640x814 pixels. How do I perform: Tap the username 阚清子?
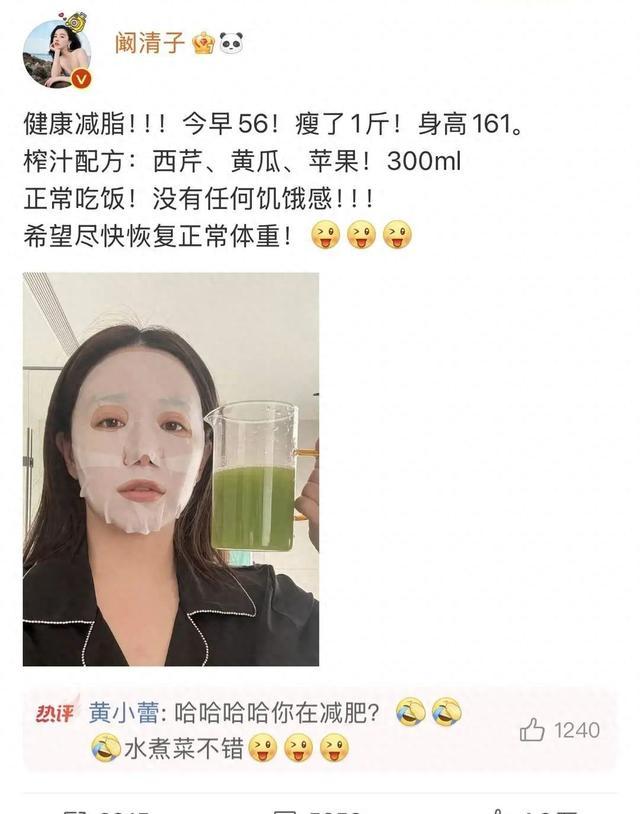pos(149,44)
